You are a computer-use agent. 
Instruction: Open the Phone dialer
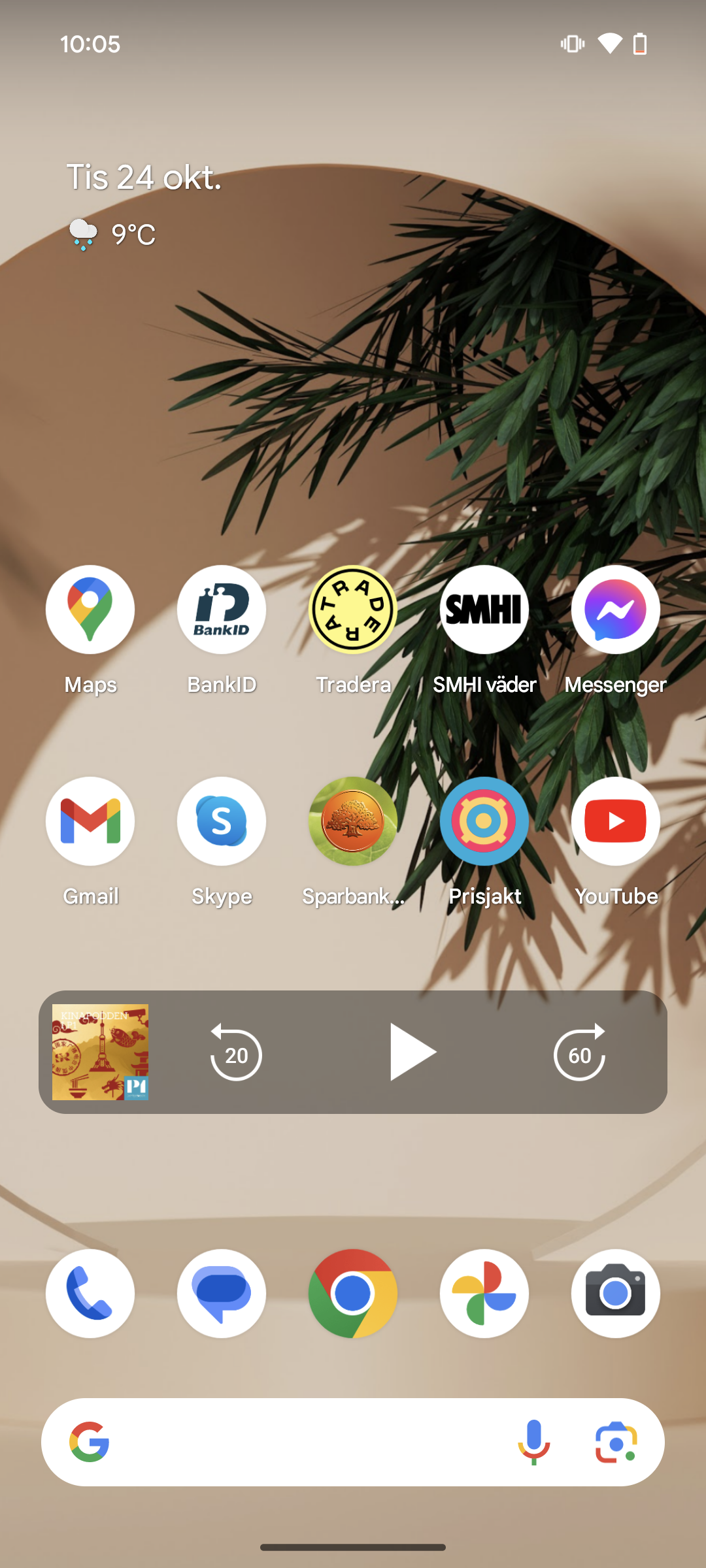point(90,1294)
